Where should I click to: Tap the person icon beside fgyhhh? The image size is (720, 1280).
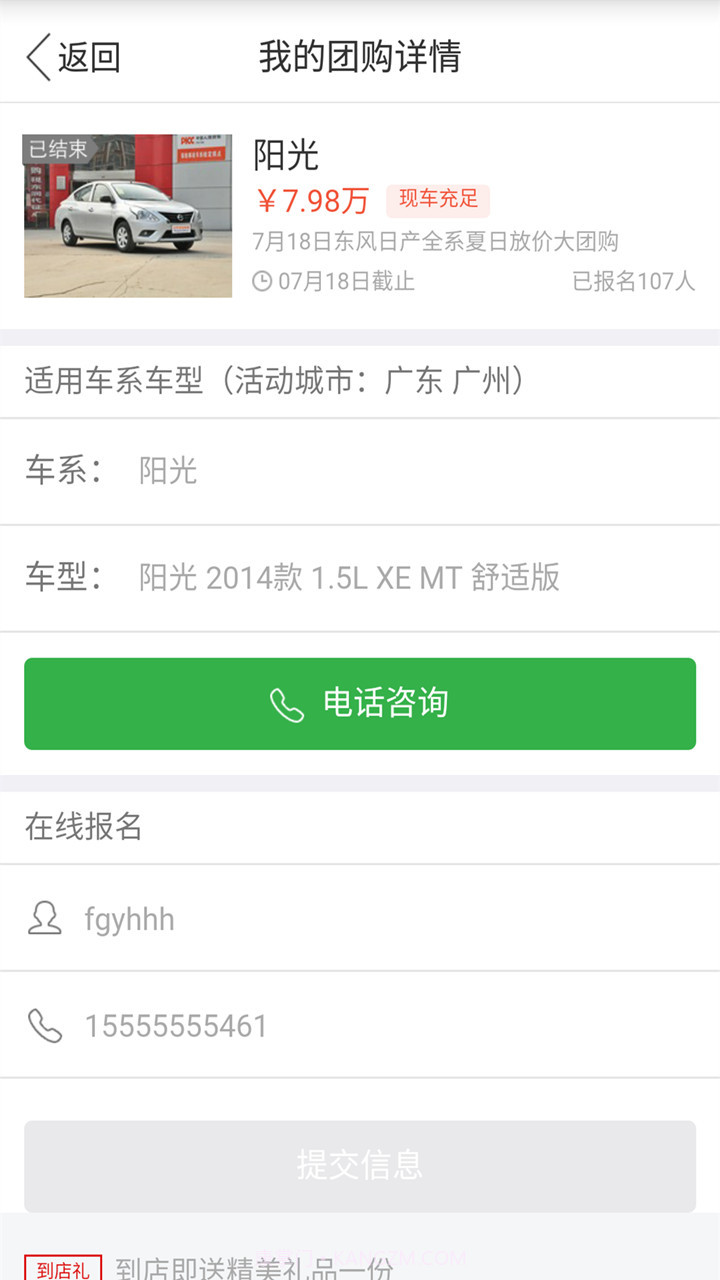(45, 918)
